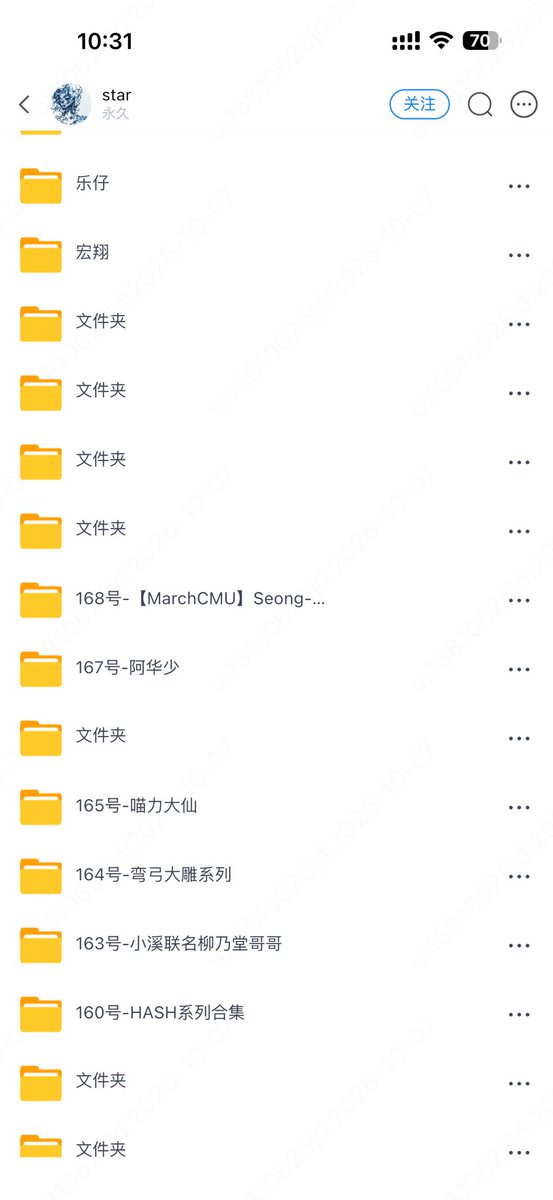This screenshot has width=553, height=1200.
Task: Show more options for 167号-阿华少
Action: [519, 670]
